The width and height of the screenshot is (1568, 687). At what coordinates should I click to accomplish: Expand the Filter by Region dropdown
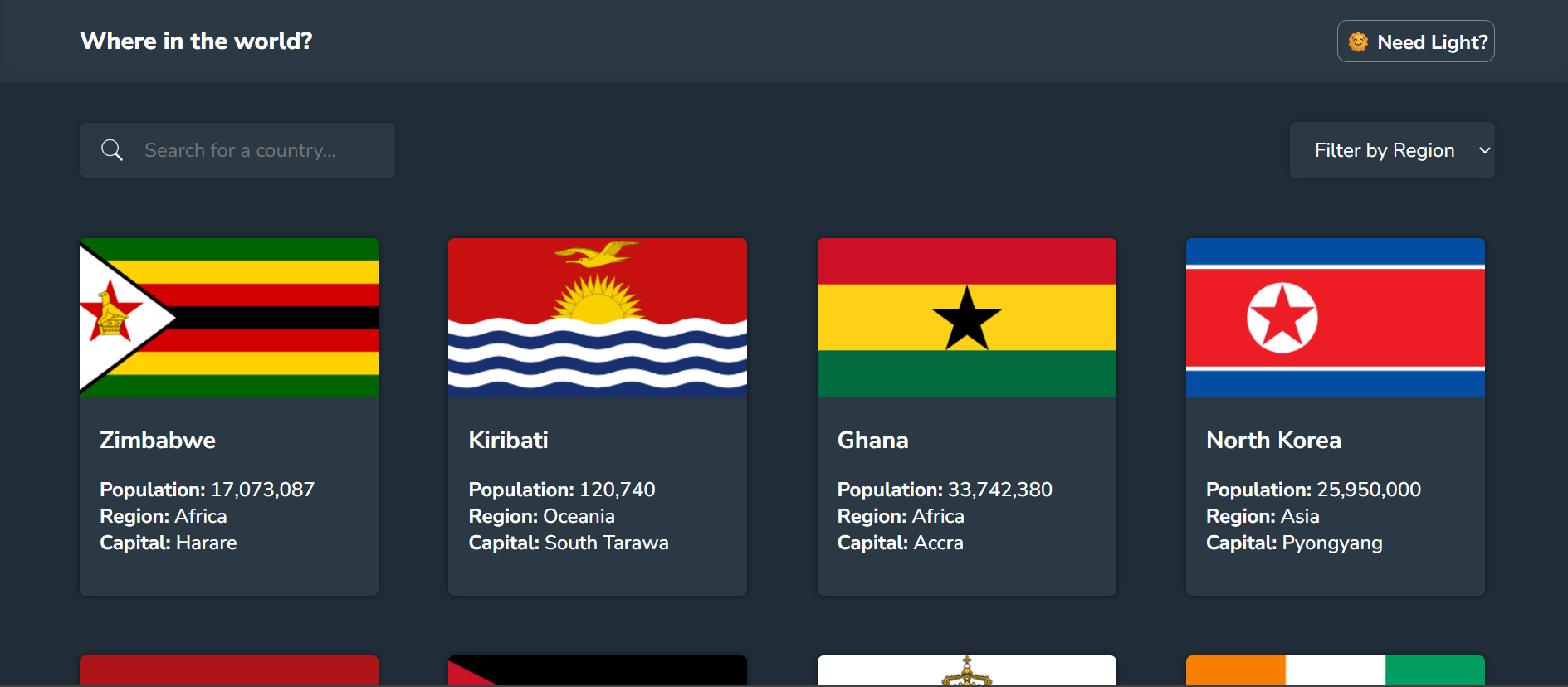coord(1392,150)
